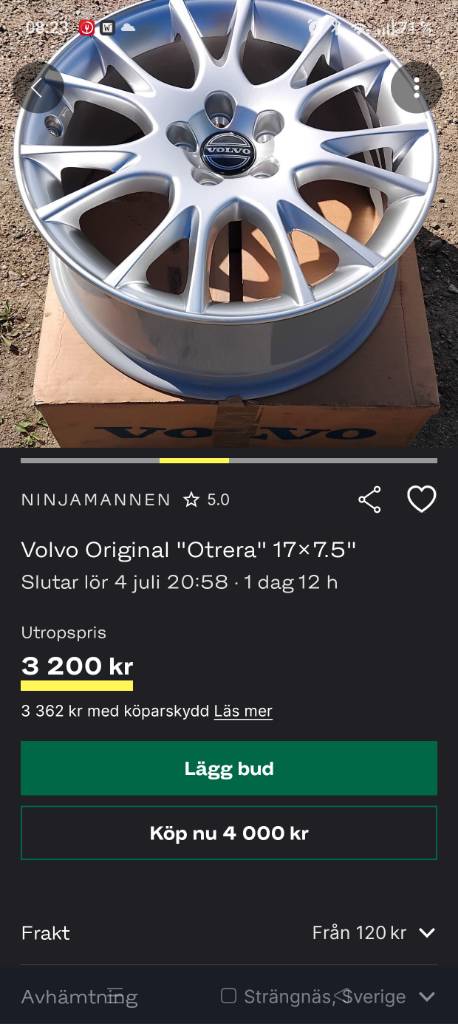Open the three-dot overflow menu
This screenshot has width=458, height=1024.
pyautogui.click(x=417, y=88)
